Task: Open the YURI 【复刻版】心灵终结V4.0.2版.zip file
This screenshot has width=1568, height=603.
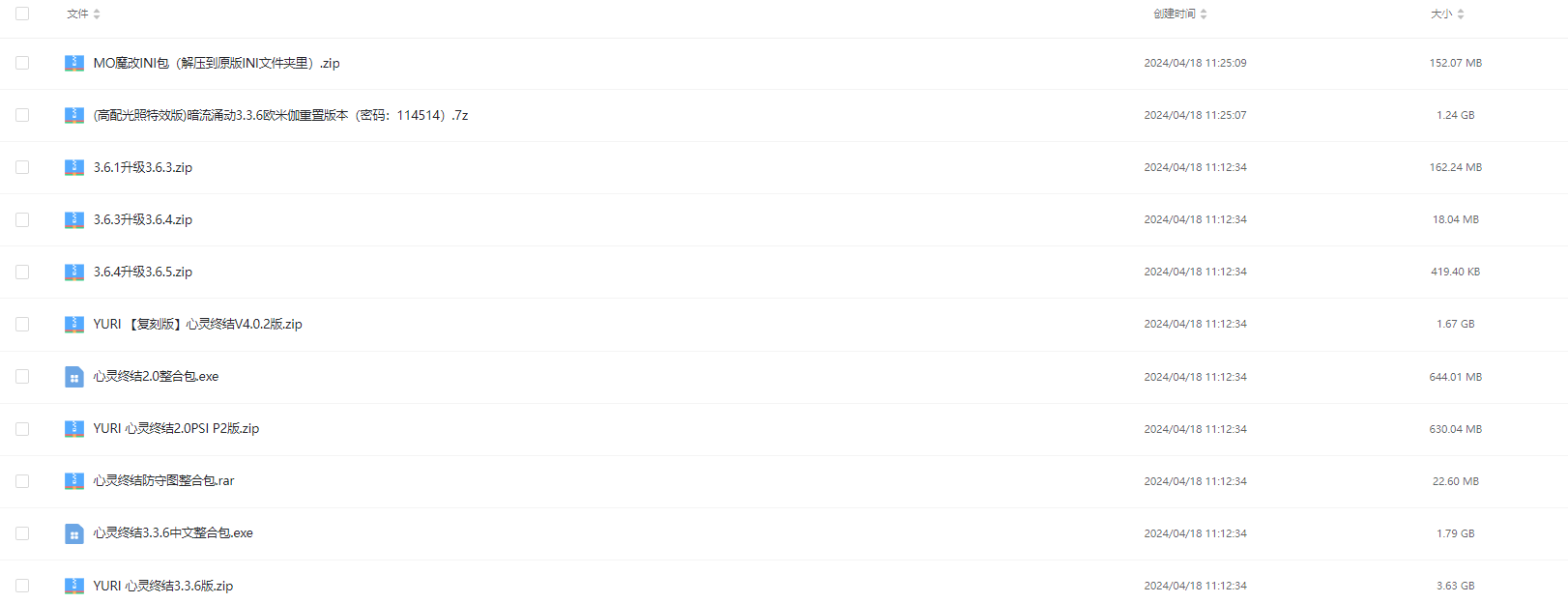Action: coord(197,324)
